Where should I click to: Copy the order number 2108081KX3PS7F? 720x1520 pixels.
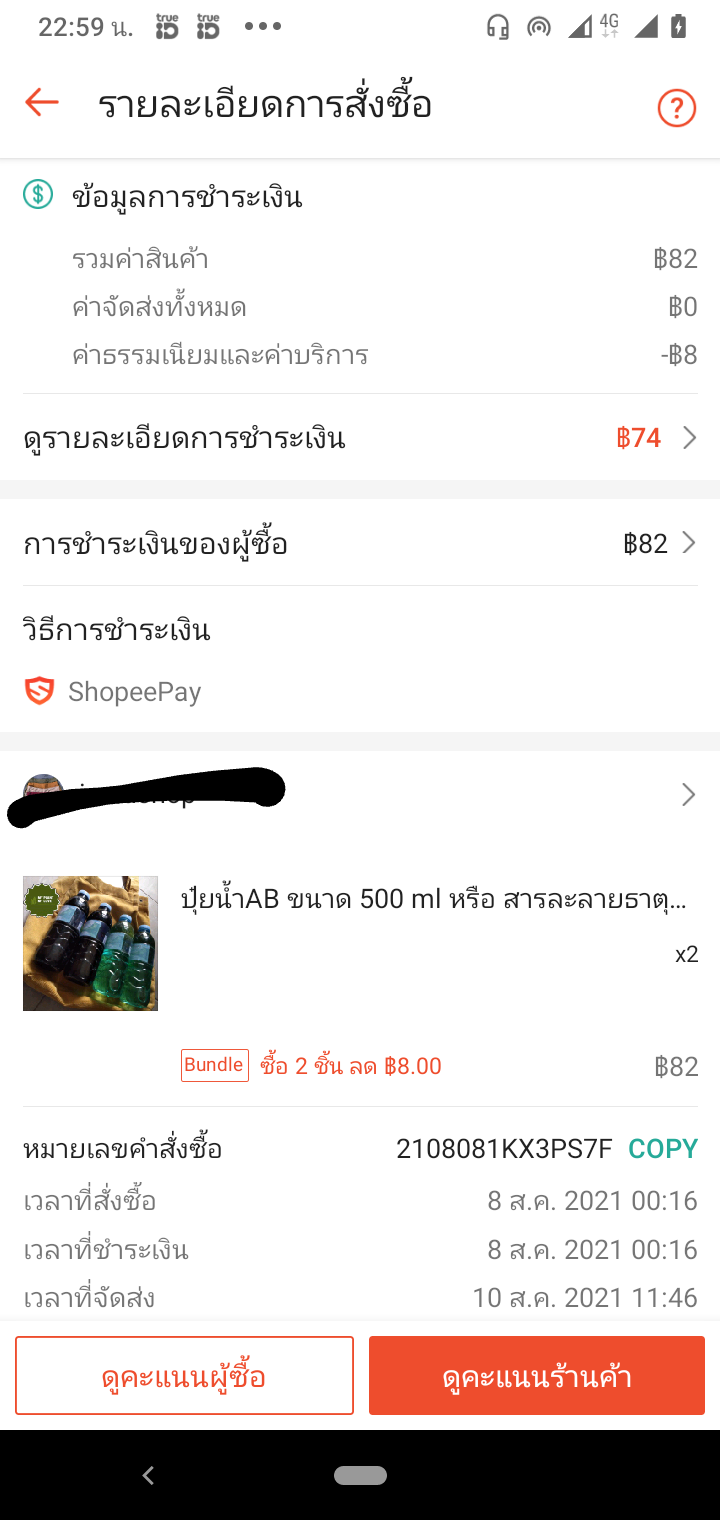click(662, 1149)
